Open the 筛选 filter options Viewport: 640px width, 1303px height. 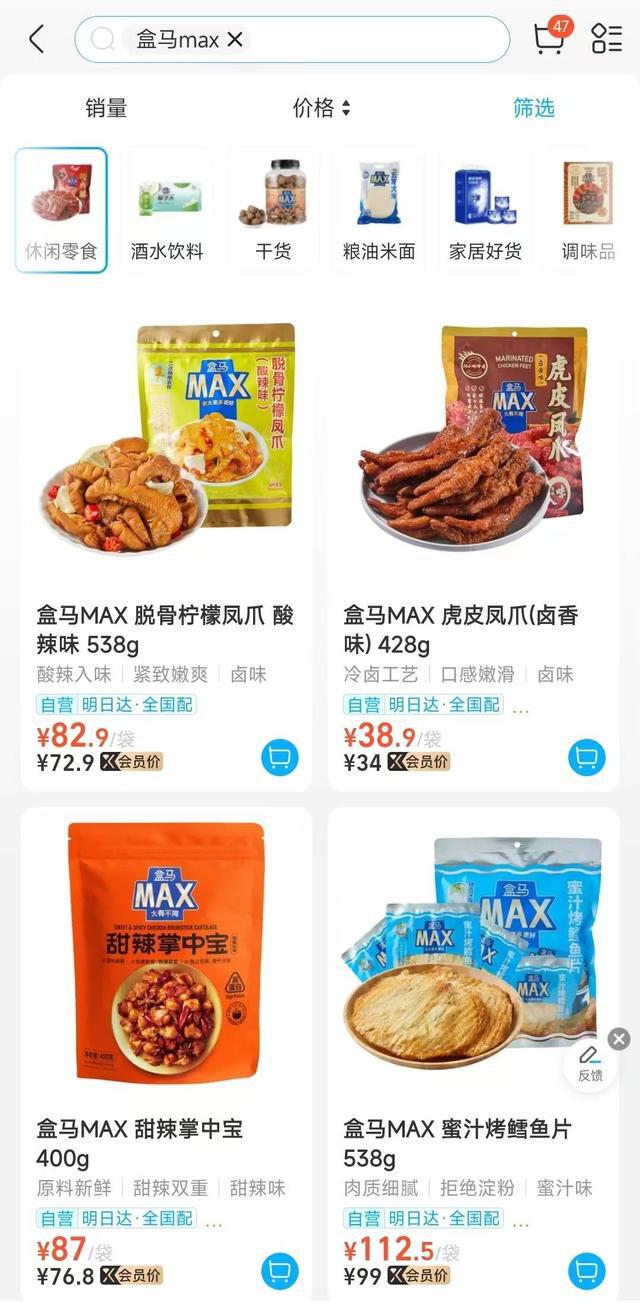coord(534,108)
